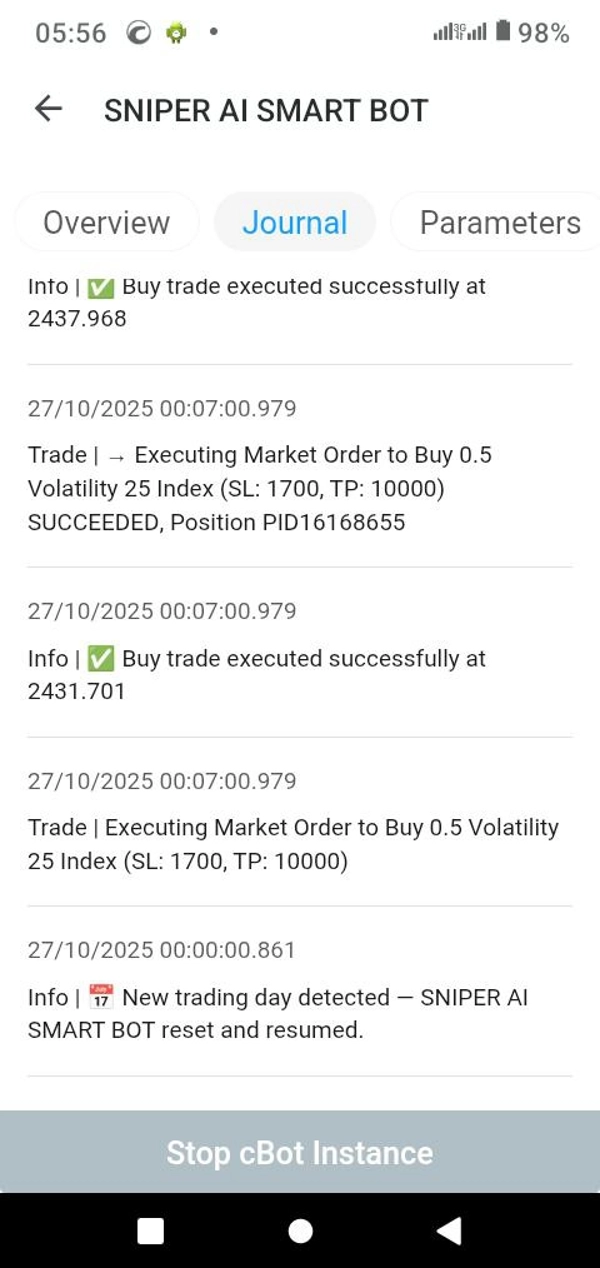Select the Journal tab
Viewport: 600px width, 1268px height.
(295, 222)
